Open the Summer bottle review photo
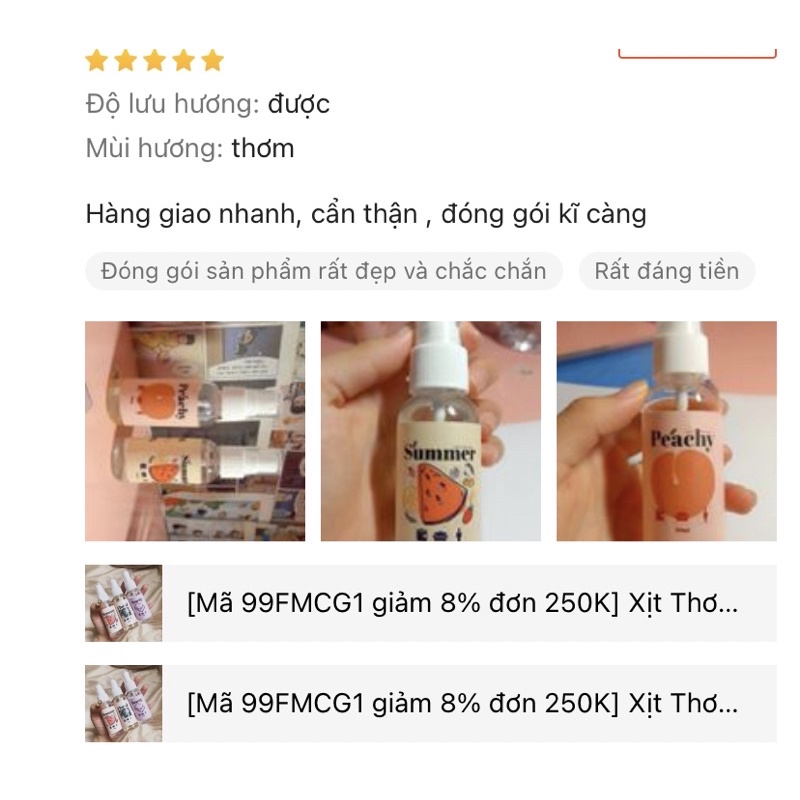The image size is (800, 800). [430, 431]
